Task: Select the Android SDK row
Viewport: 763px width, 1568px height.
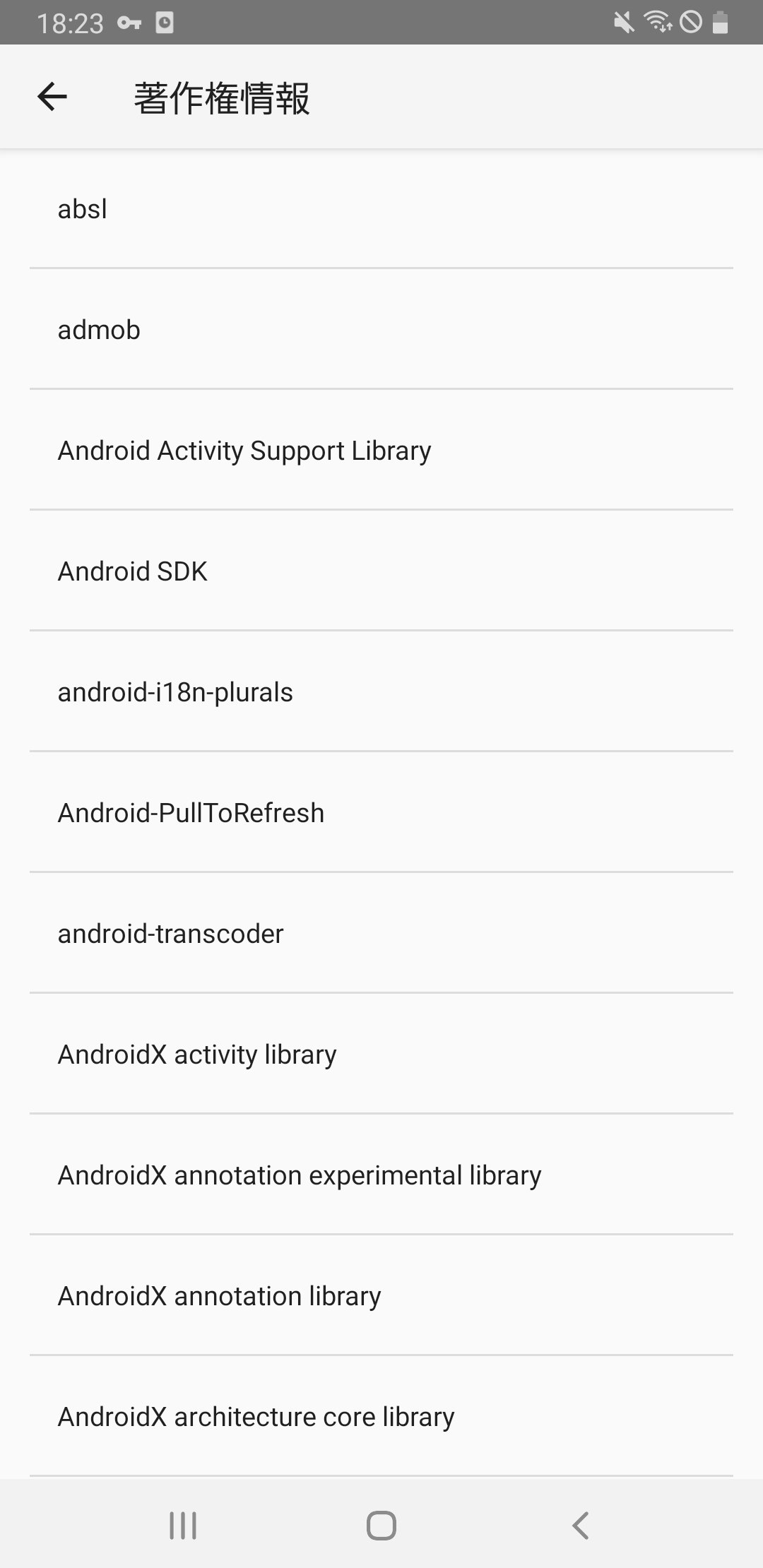Action: coord(381,571)
